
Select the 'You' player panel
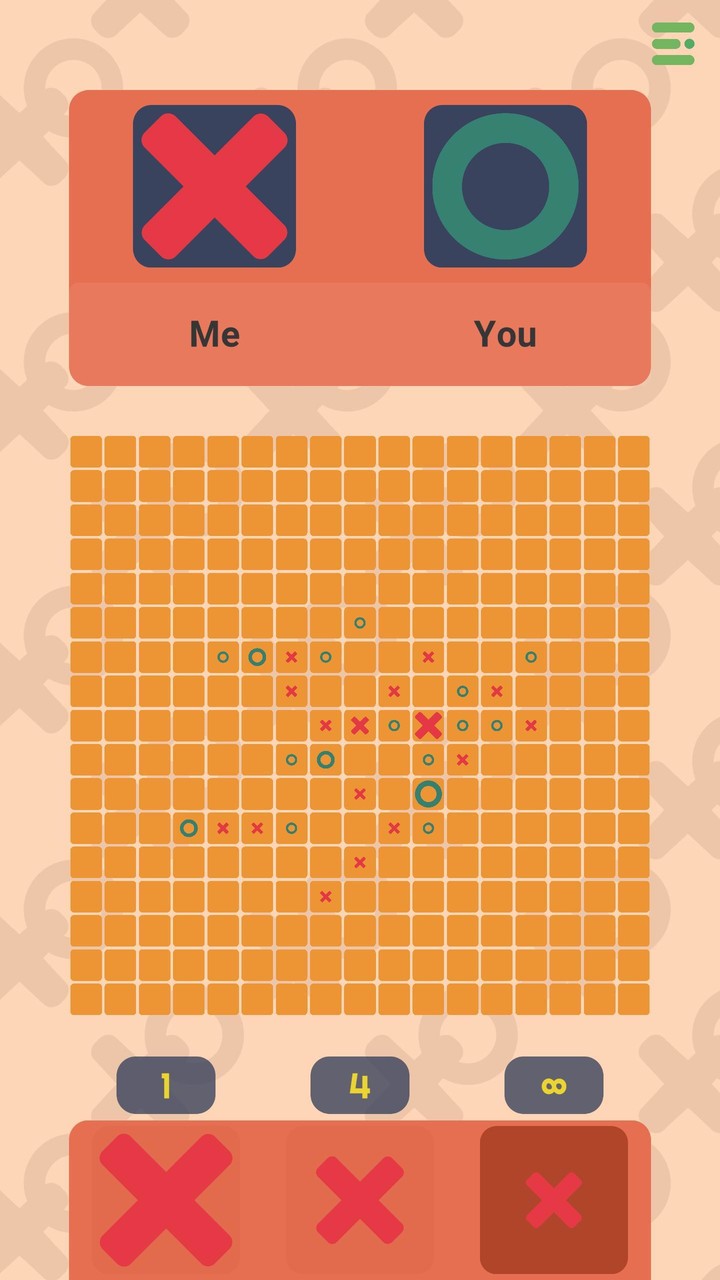(505, 334)
